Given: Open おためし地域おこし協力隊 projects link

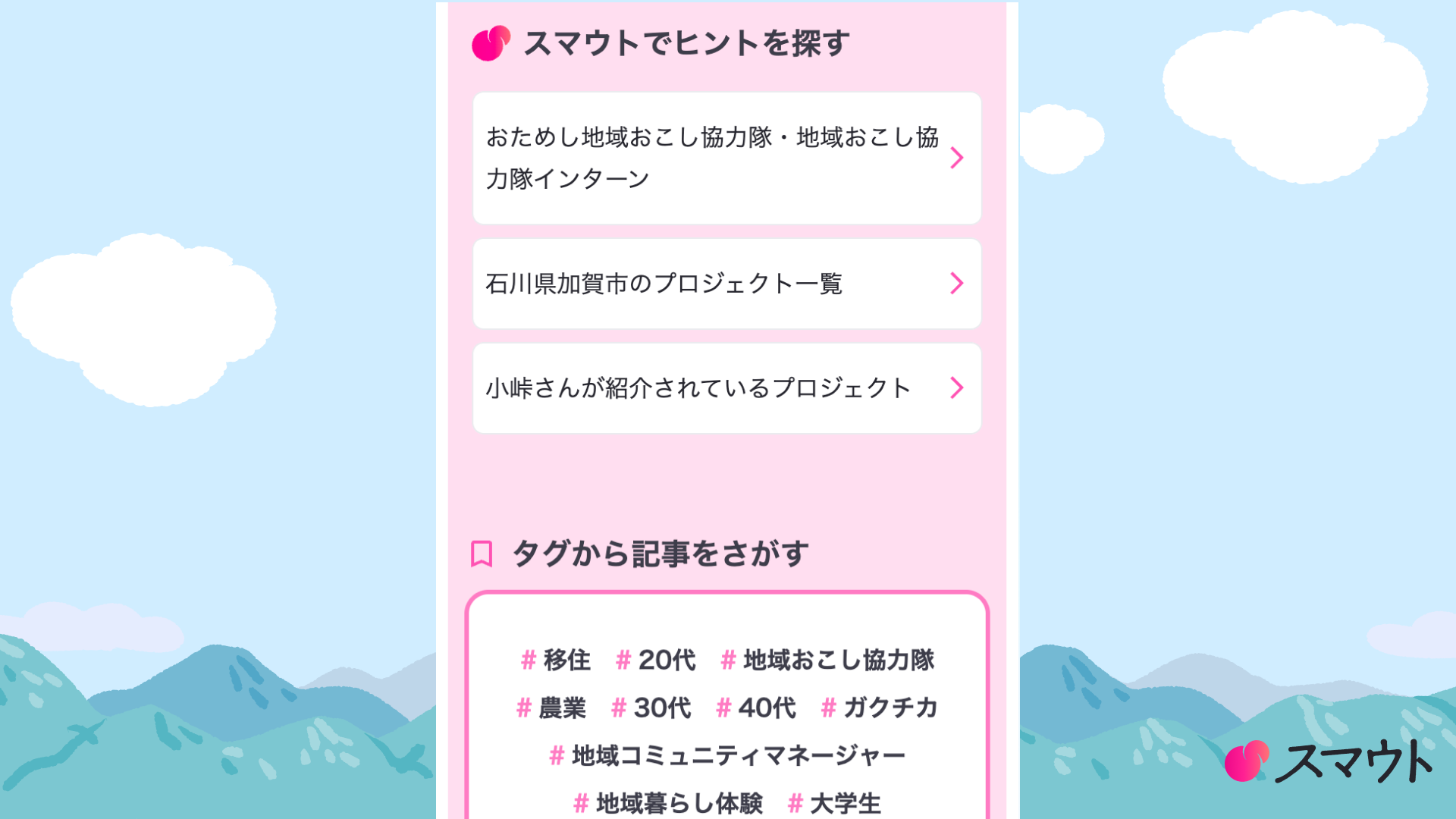Looking at the screenshot, I should tap(726, 158).
